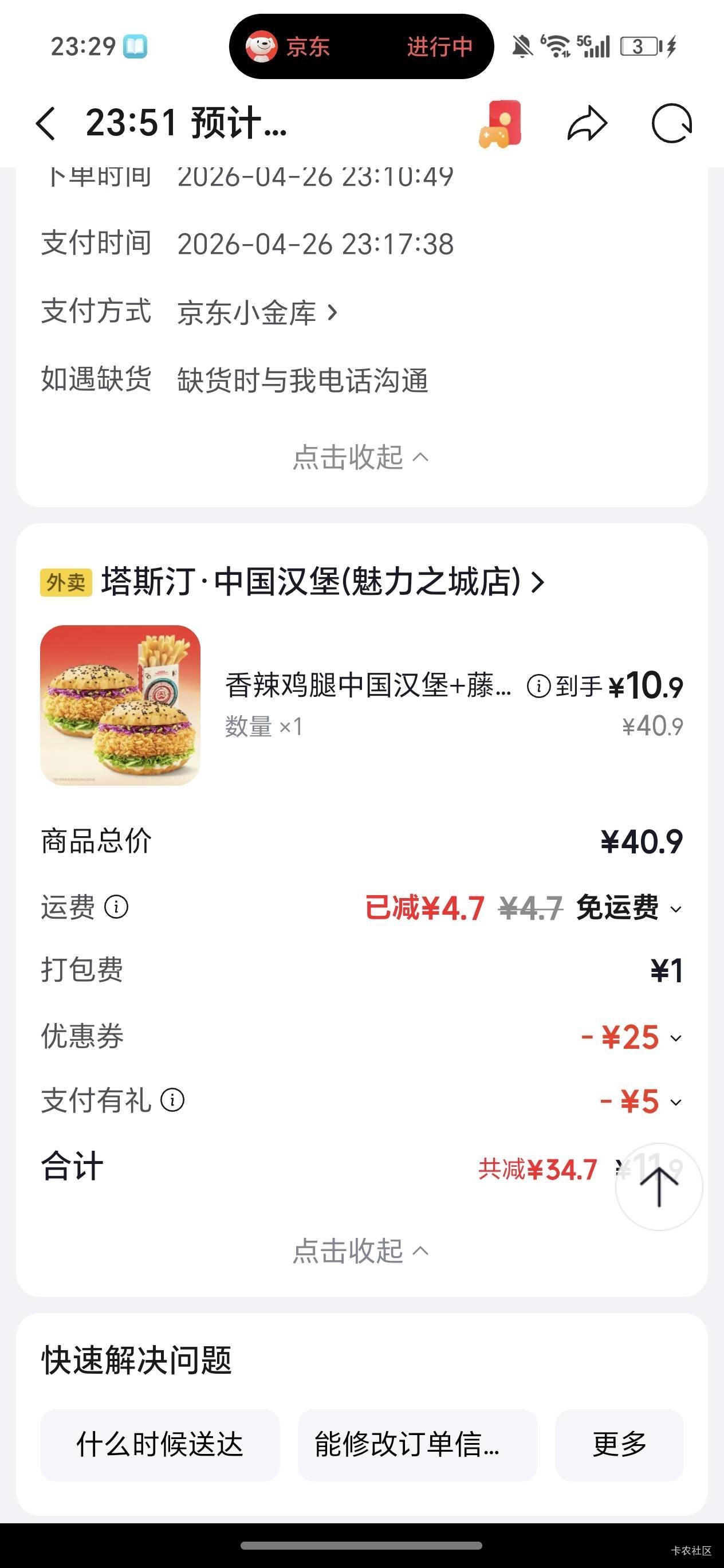Viewport: 724px width, 1568px height.
Task: Show the 支付有礼 info tooltip
Action: [172, 1100]
